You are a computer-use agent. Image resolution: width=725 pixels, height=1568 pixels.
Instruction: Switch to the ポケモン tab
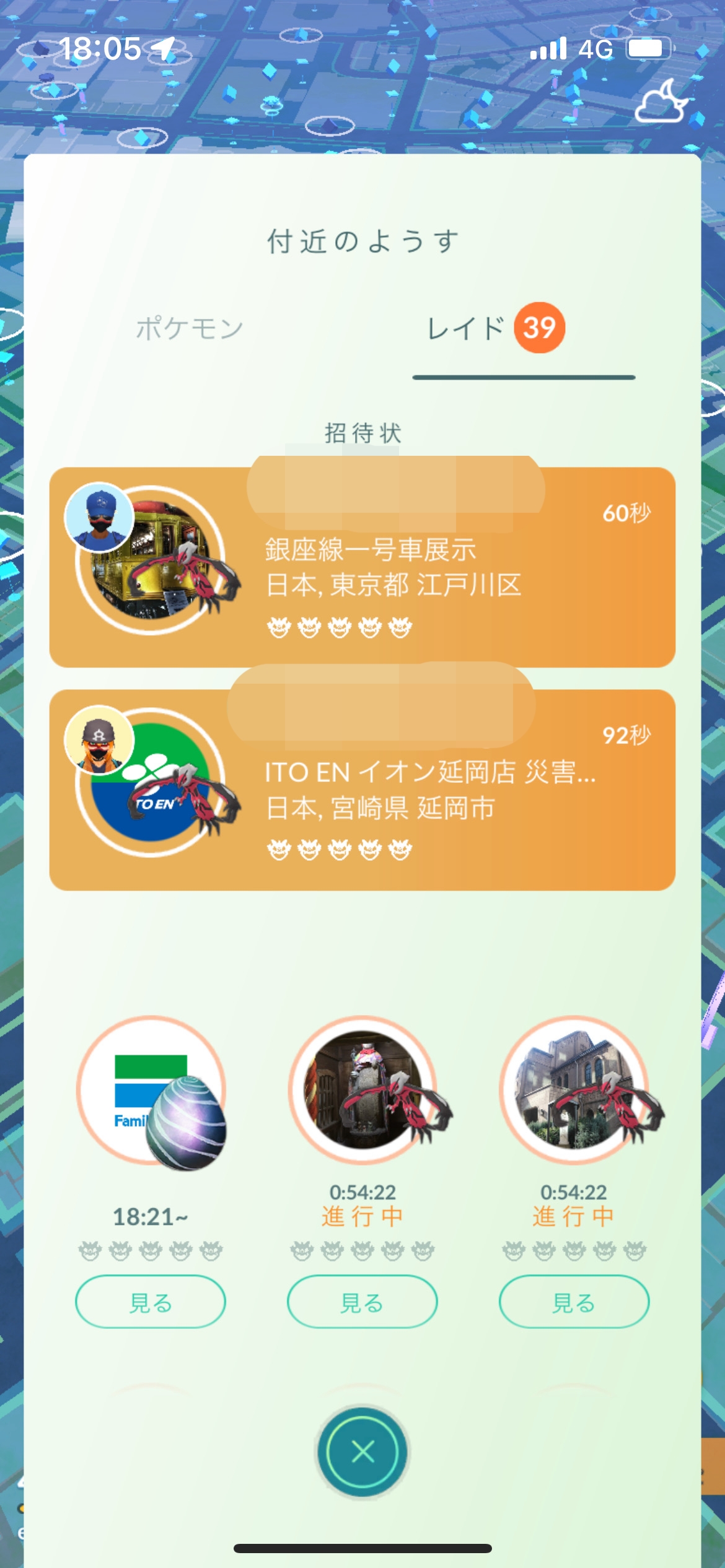(x=190, y=328)
